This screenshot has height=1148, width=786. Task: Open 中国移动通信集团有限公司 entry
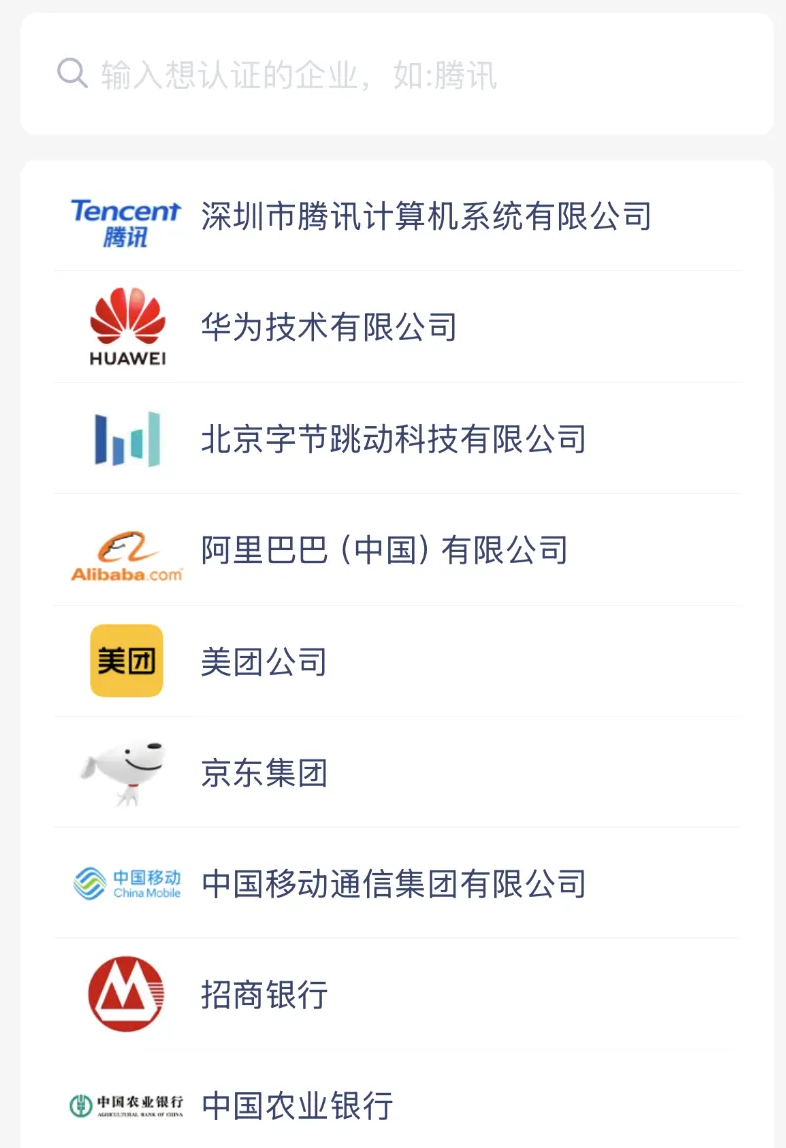[395, 884]
